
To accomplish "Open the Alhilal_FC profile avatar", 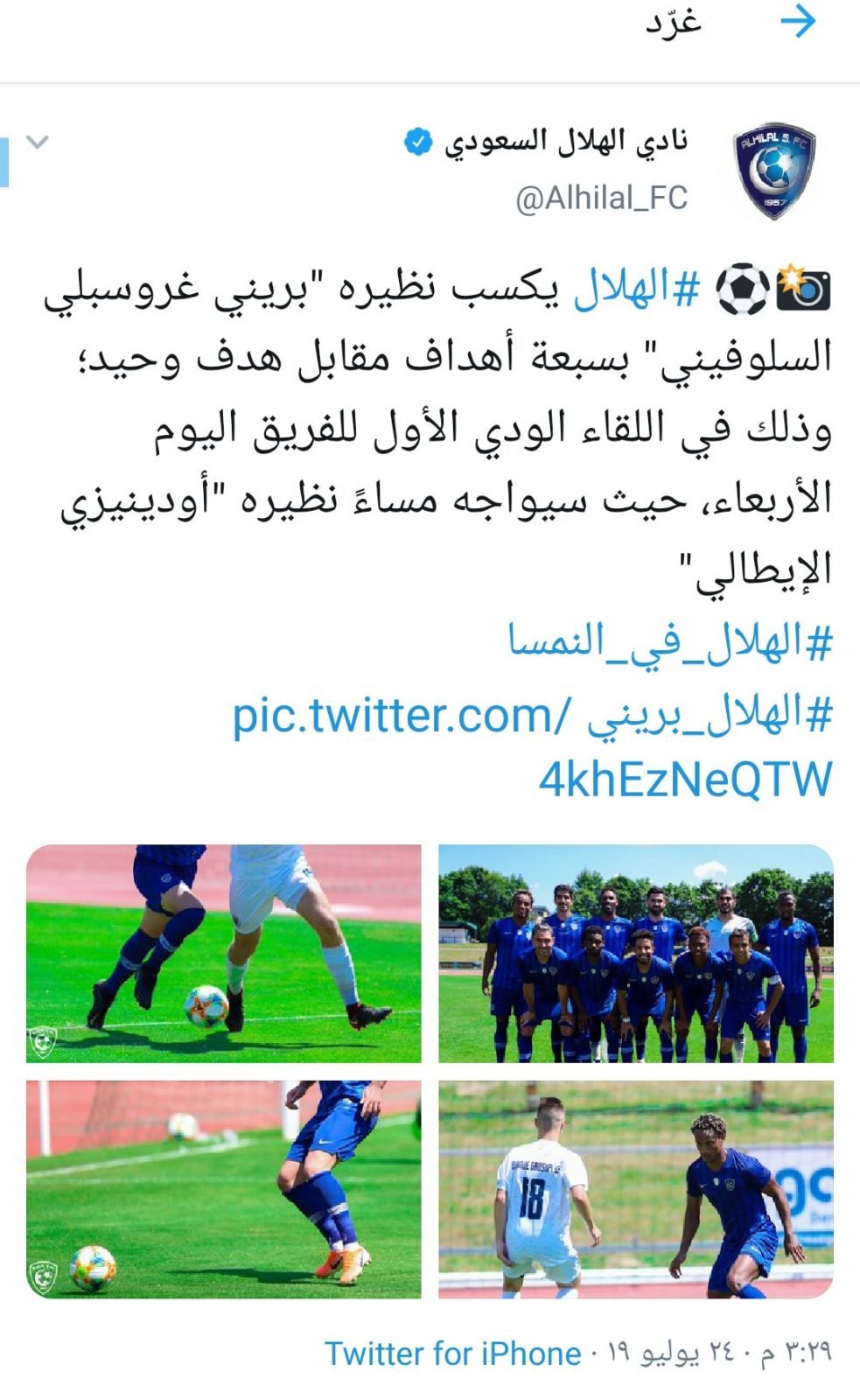I will click(773, 170).
